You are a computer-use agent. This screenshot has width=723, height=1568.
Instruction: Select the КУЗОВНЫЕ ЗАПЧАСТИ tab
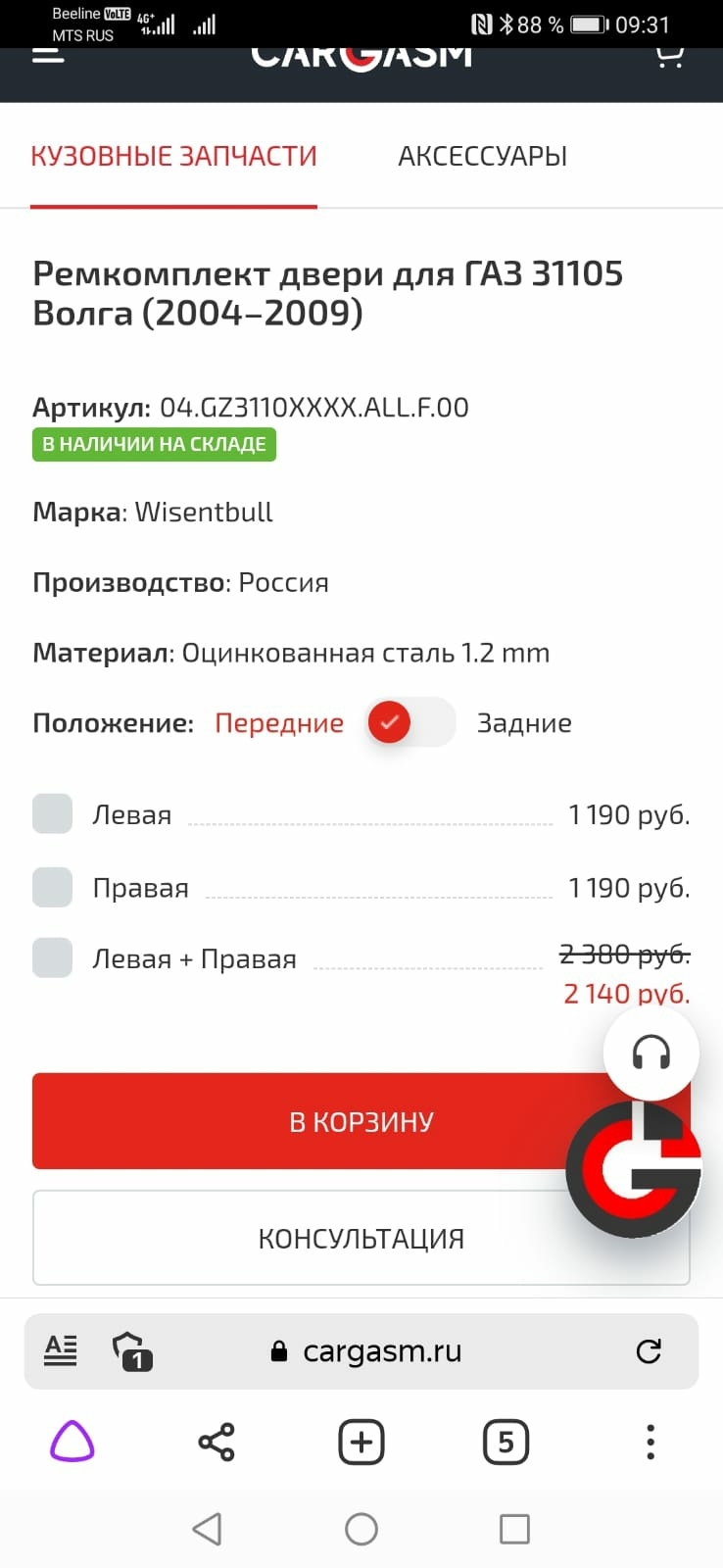174,155
